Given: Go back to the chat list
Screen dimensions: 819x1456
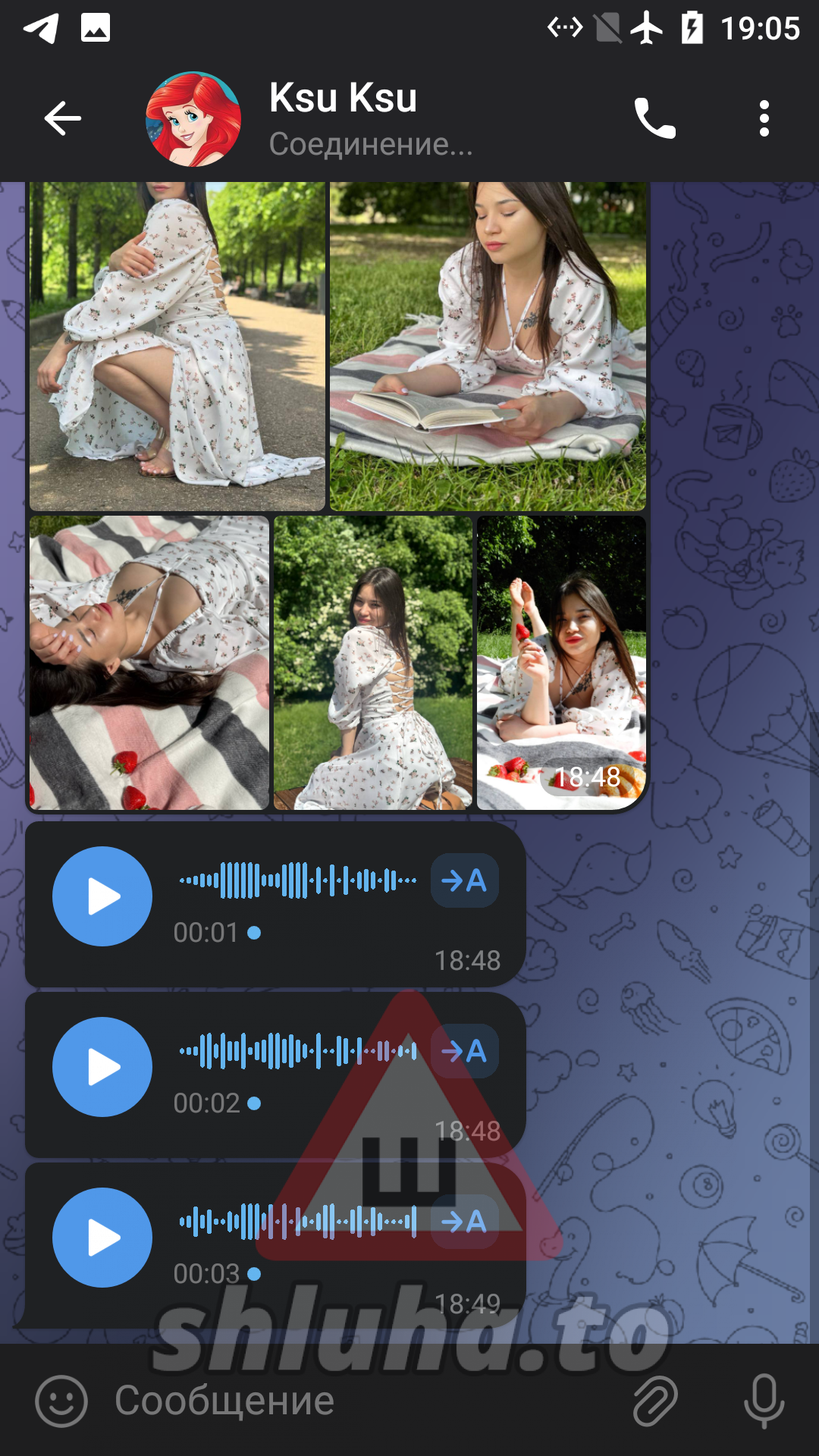Looking at the screenshot, I should pos(62,118).
